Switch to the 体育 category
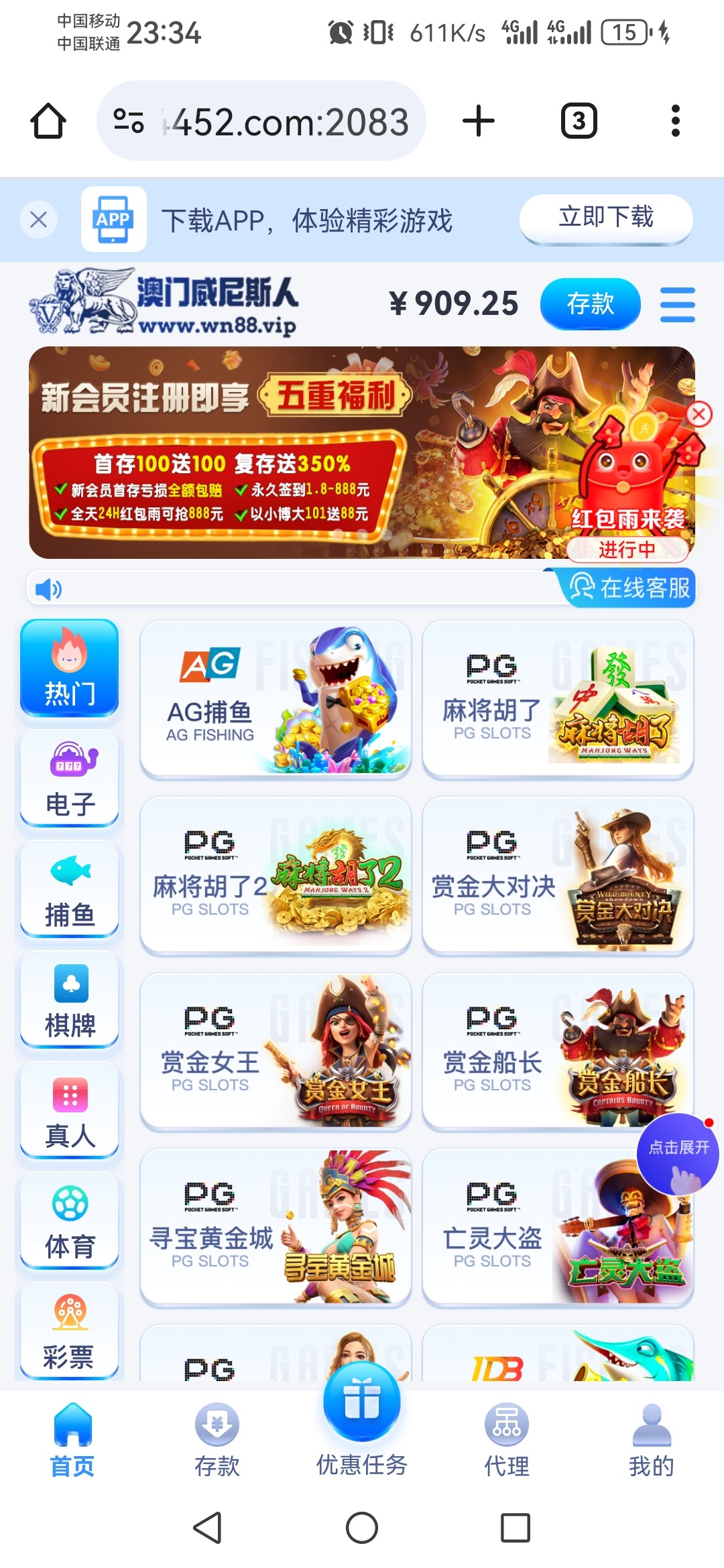The image size is (724, 1568). click(x=70, y=1222)
